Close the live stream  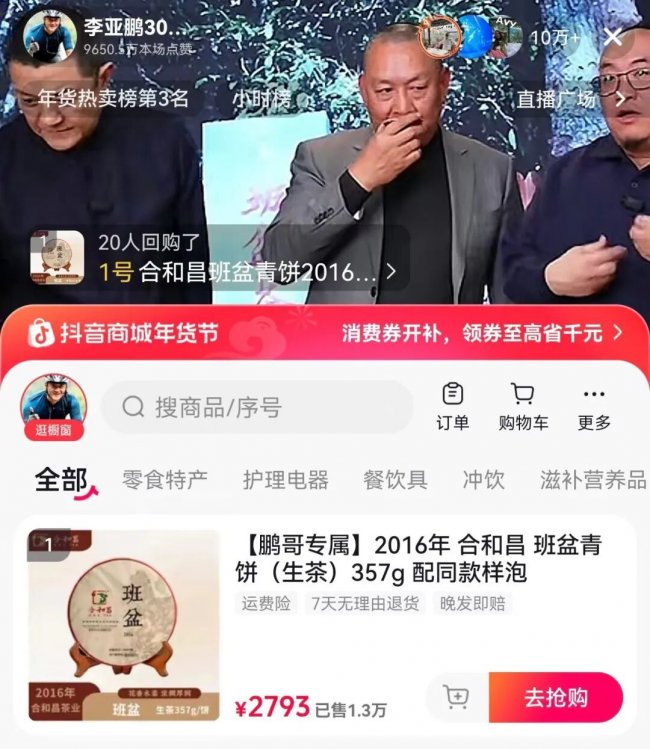point(613,38)
